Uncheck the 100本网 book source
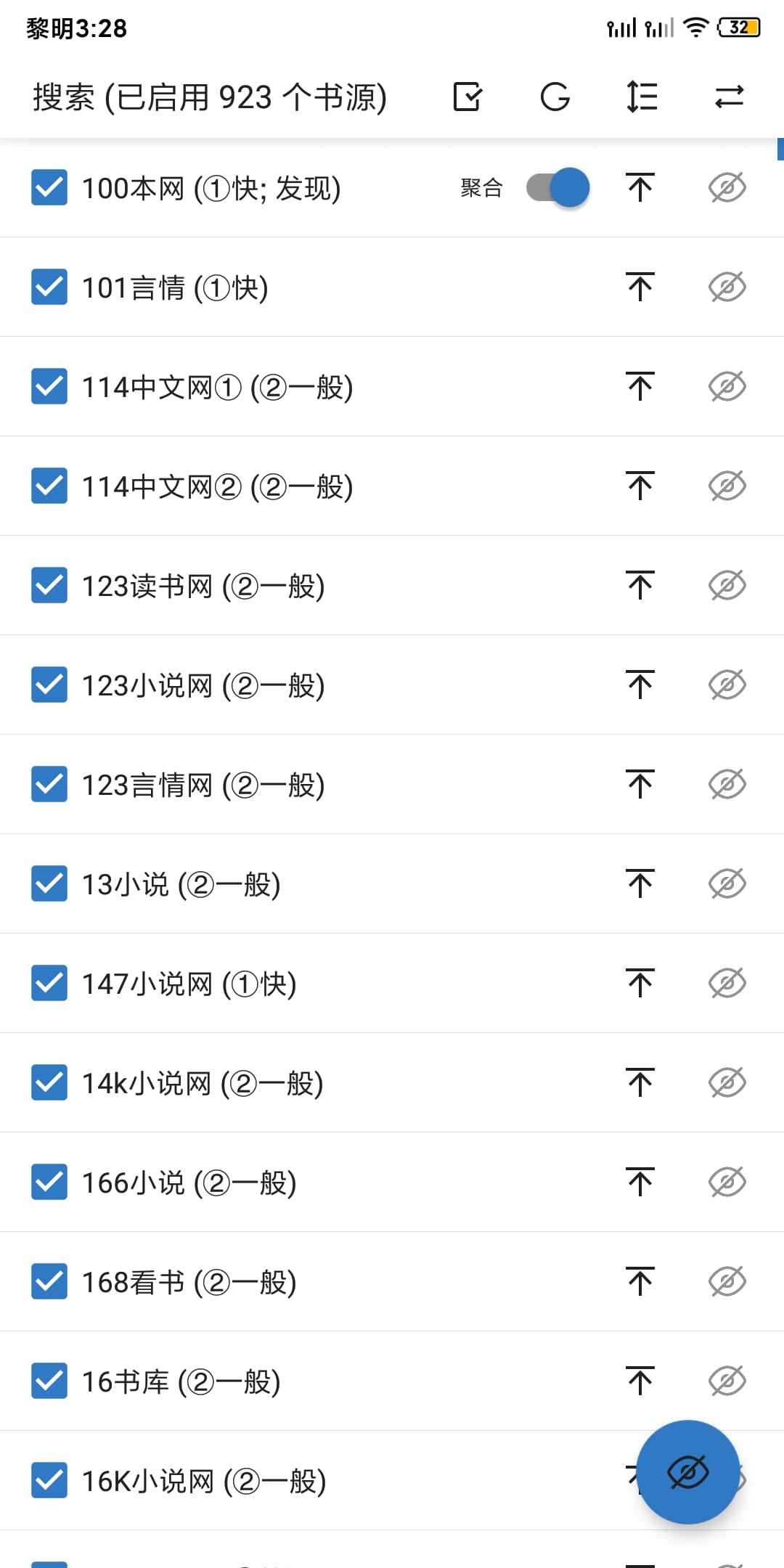Image resolution: width=784 pixels, height=1568 pixels. tap(49, 188)
